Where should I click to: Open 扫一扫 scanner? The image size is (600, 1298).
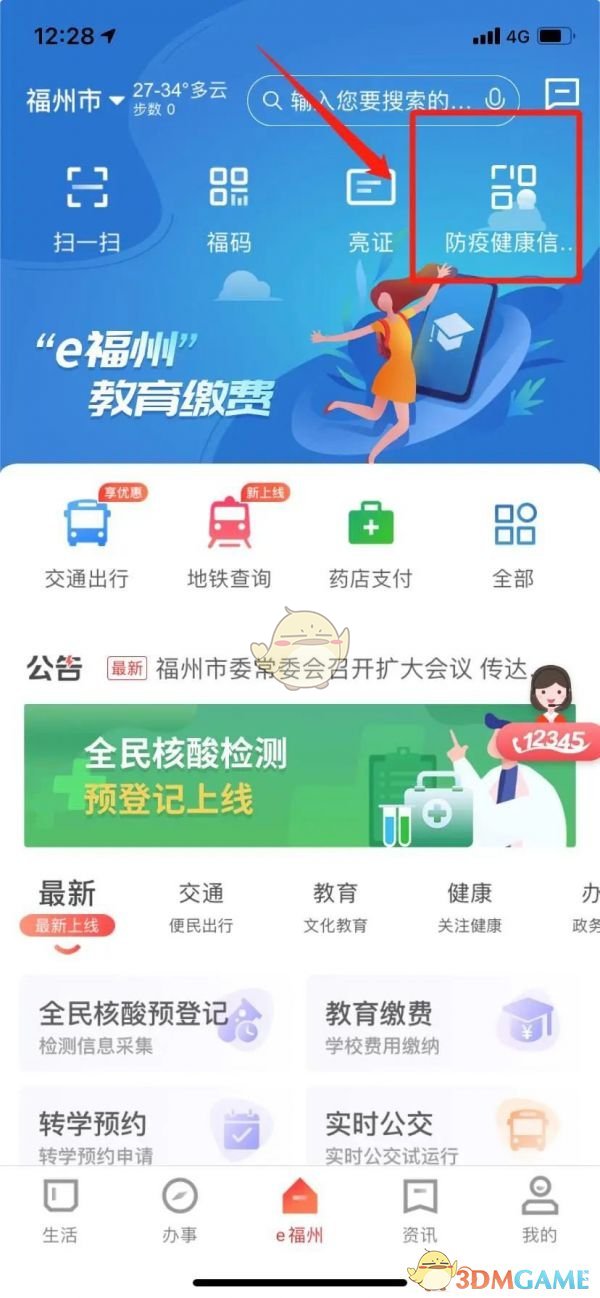pyautogui.click(x=87, y=210)
